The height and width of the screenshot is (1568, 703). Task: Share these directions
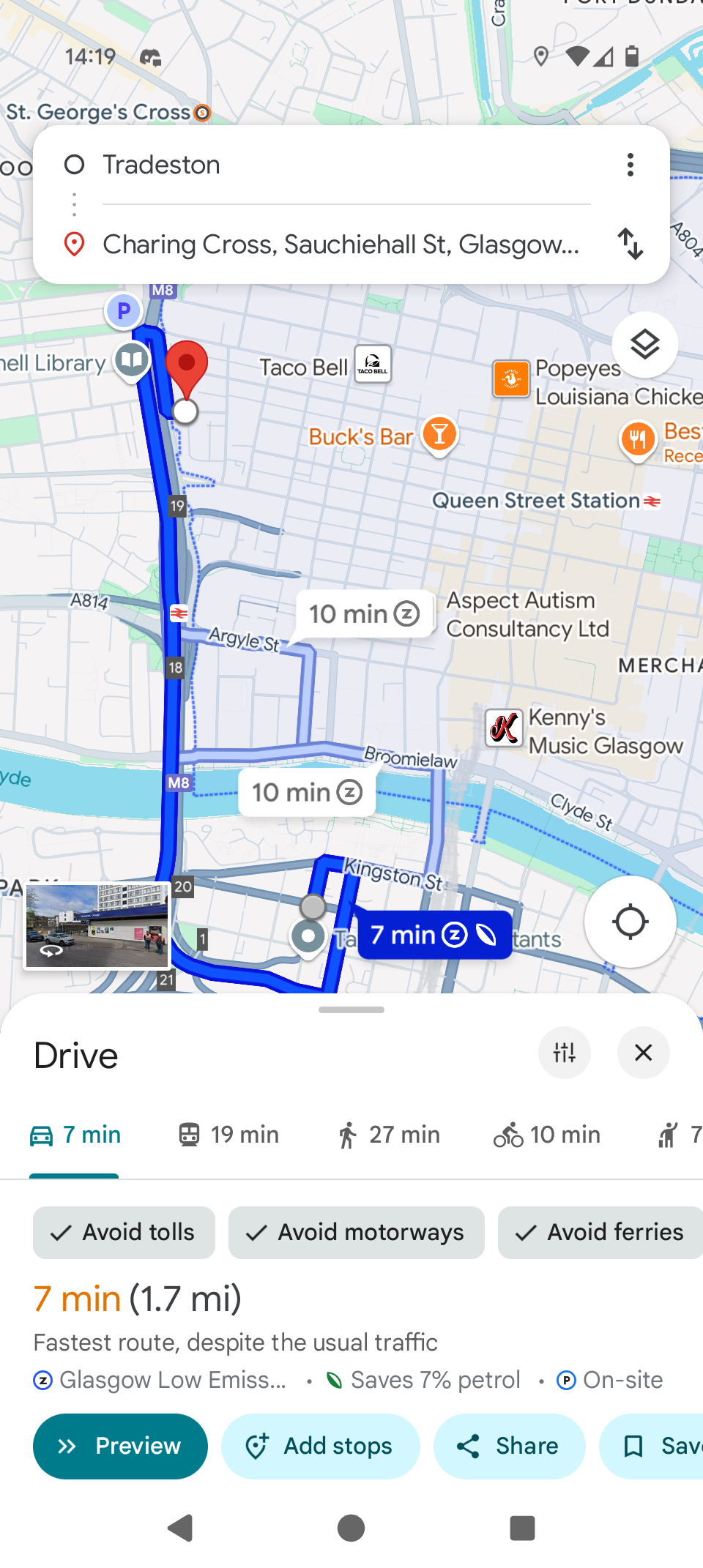click(509, 1446)
